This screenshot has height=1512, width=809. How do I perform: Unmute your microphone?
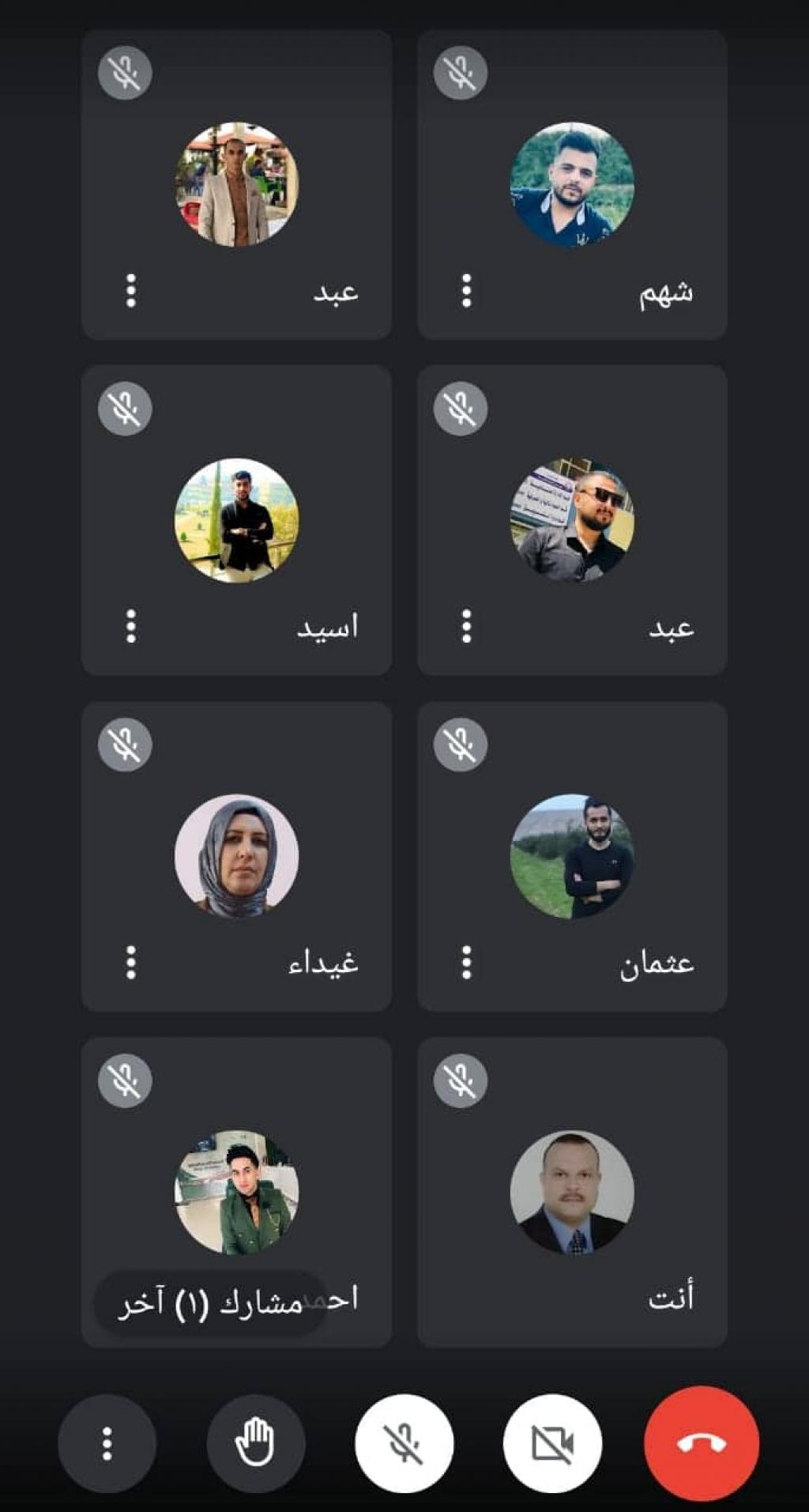(404, 1443)
